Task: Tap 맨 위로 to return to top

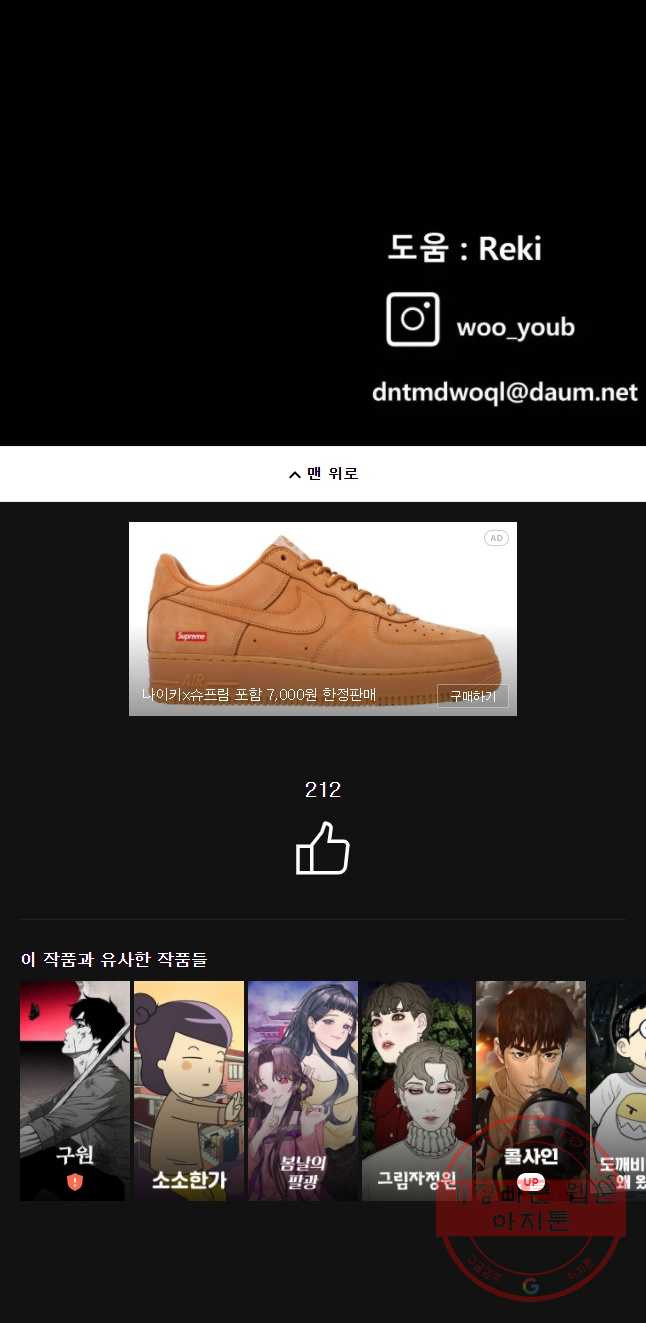Action: click(323, 474)
